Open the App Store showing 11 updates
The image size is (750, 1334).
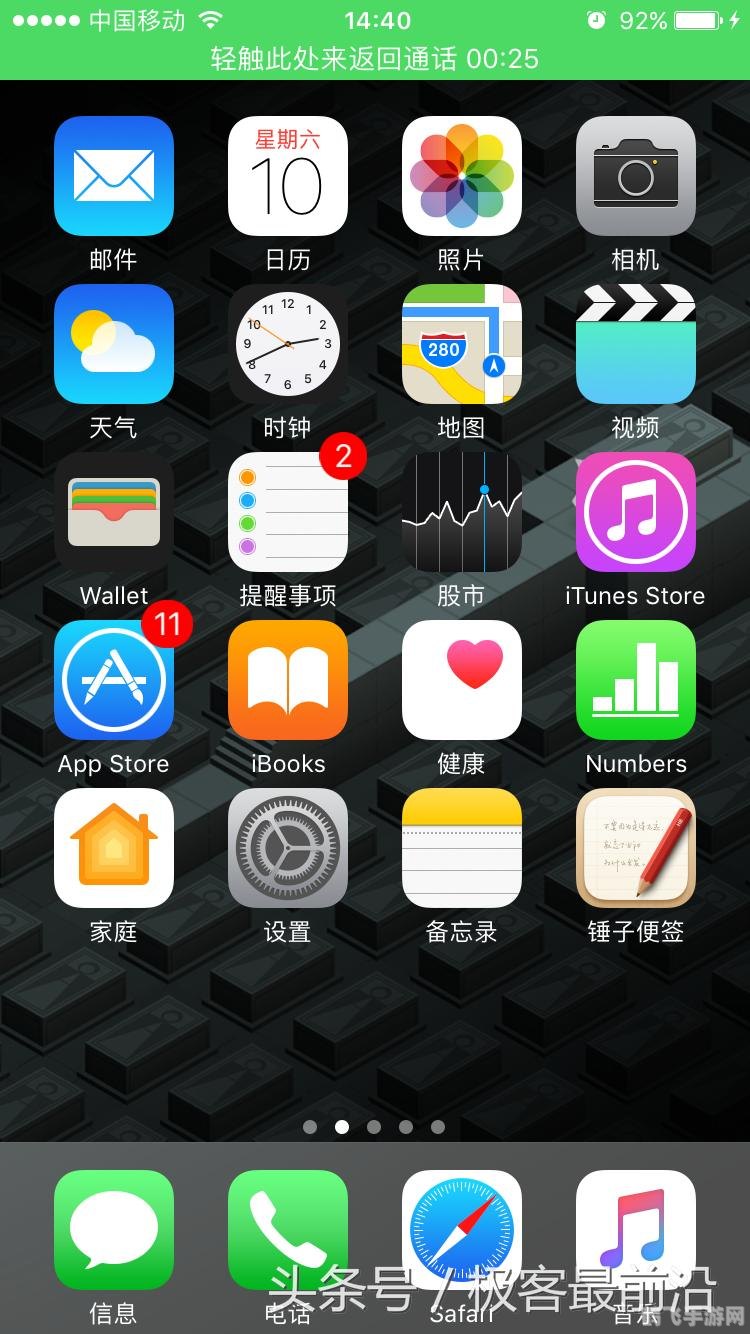[x=113, y=680]
